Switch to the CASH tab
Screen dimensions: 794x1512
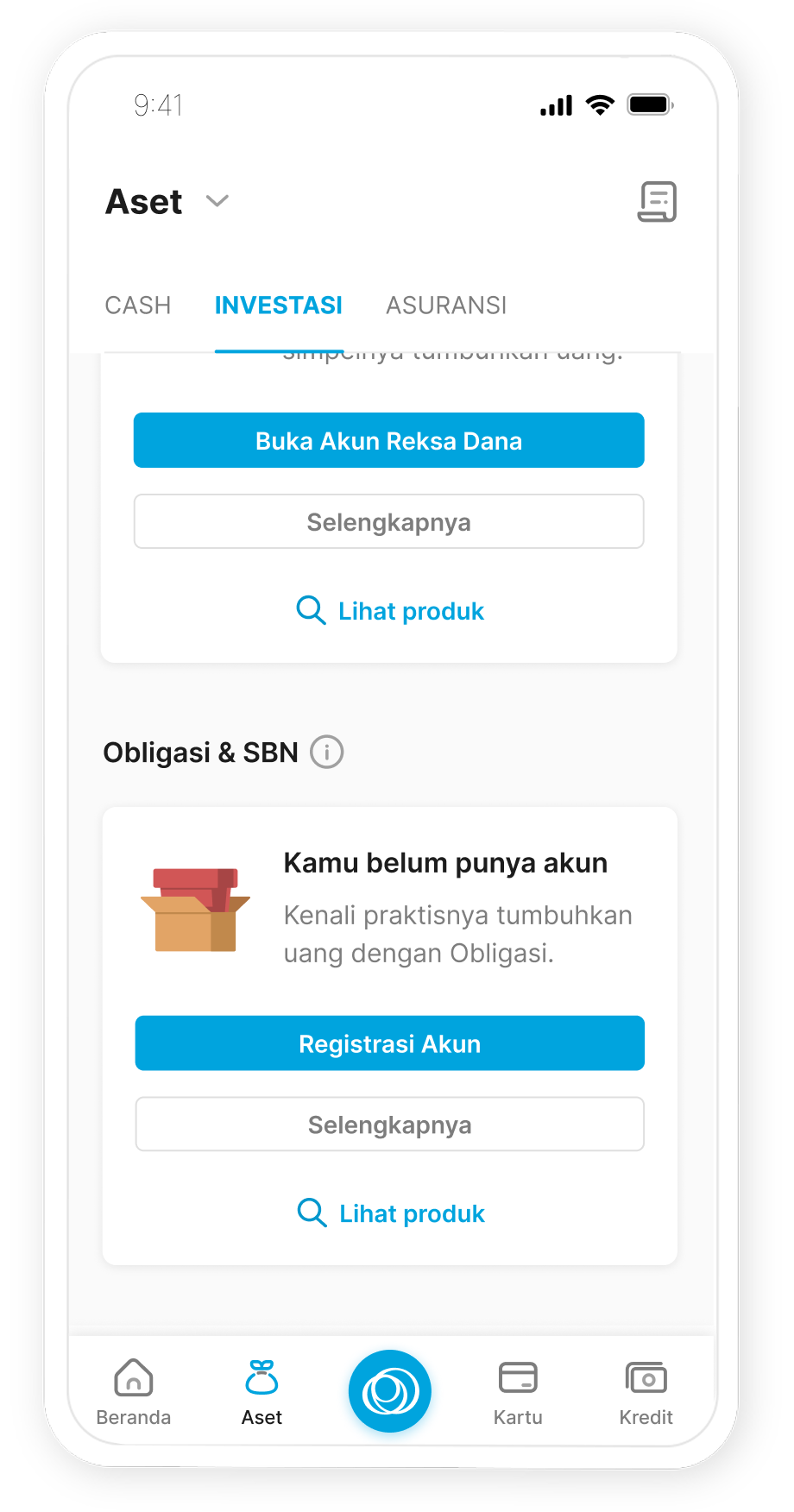pyautogui.click(x=138, y=305)
